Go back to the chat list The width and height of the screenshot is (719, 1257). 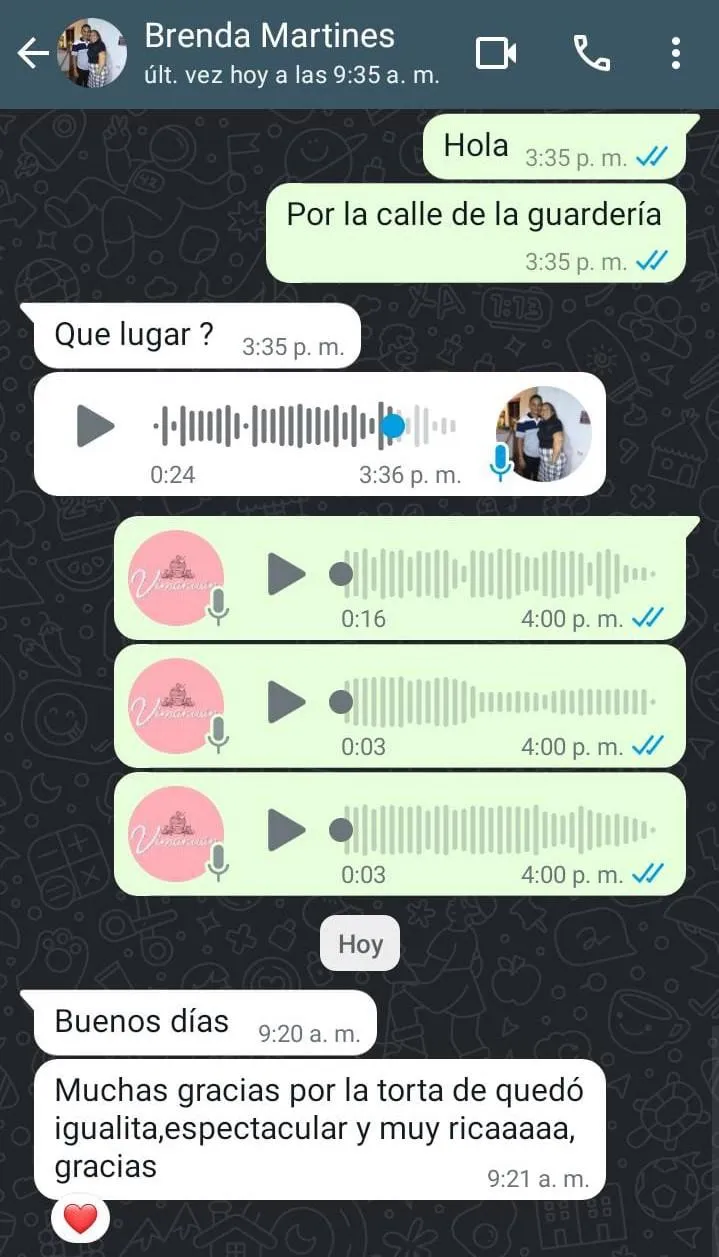32,53
